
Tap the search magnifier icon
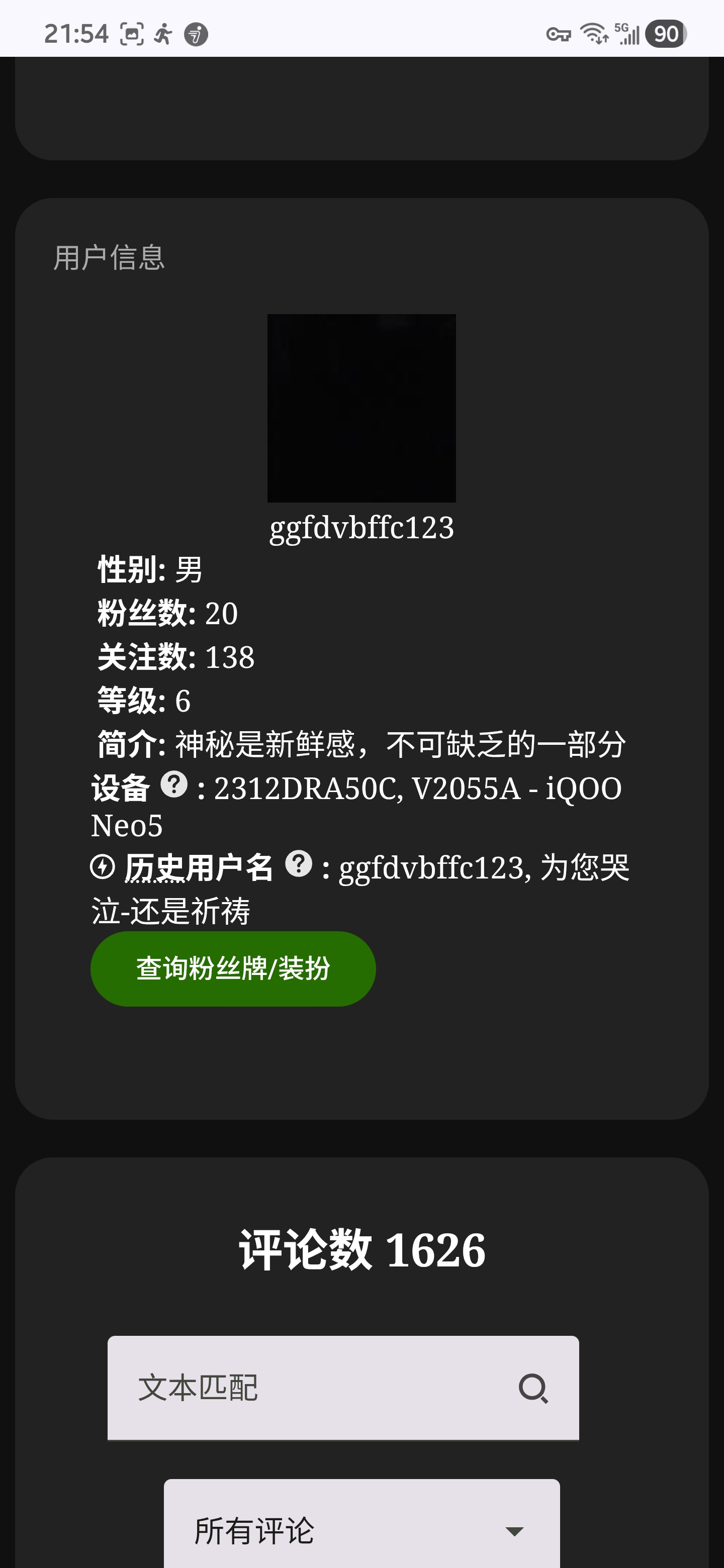click(533, 1389)
